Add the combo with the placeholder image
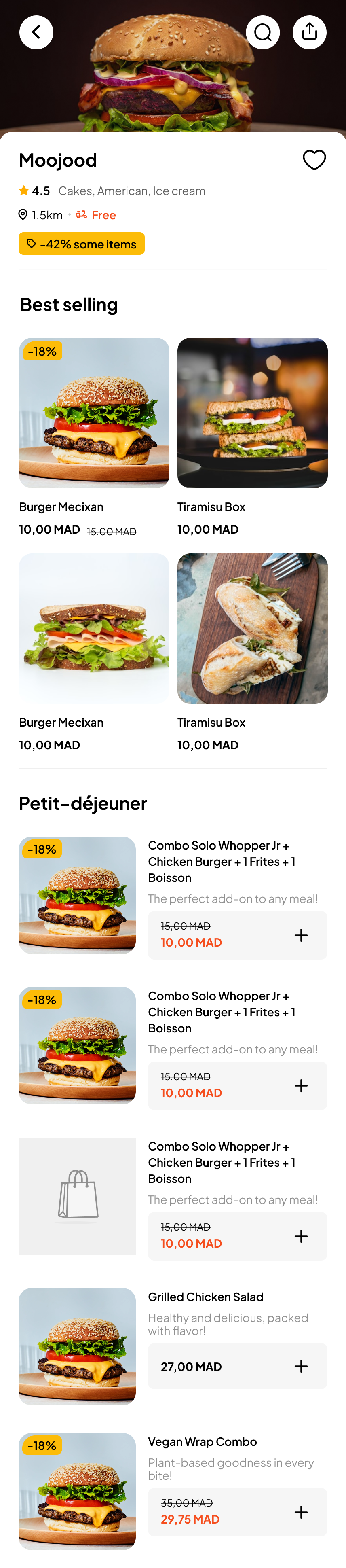The width and height of the screenshot is (346, 1568). [300, 1236]
